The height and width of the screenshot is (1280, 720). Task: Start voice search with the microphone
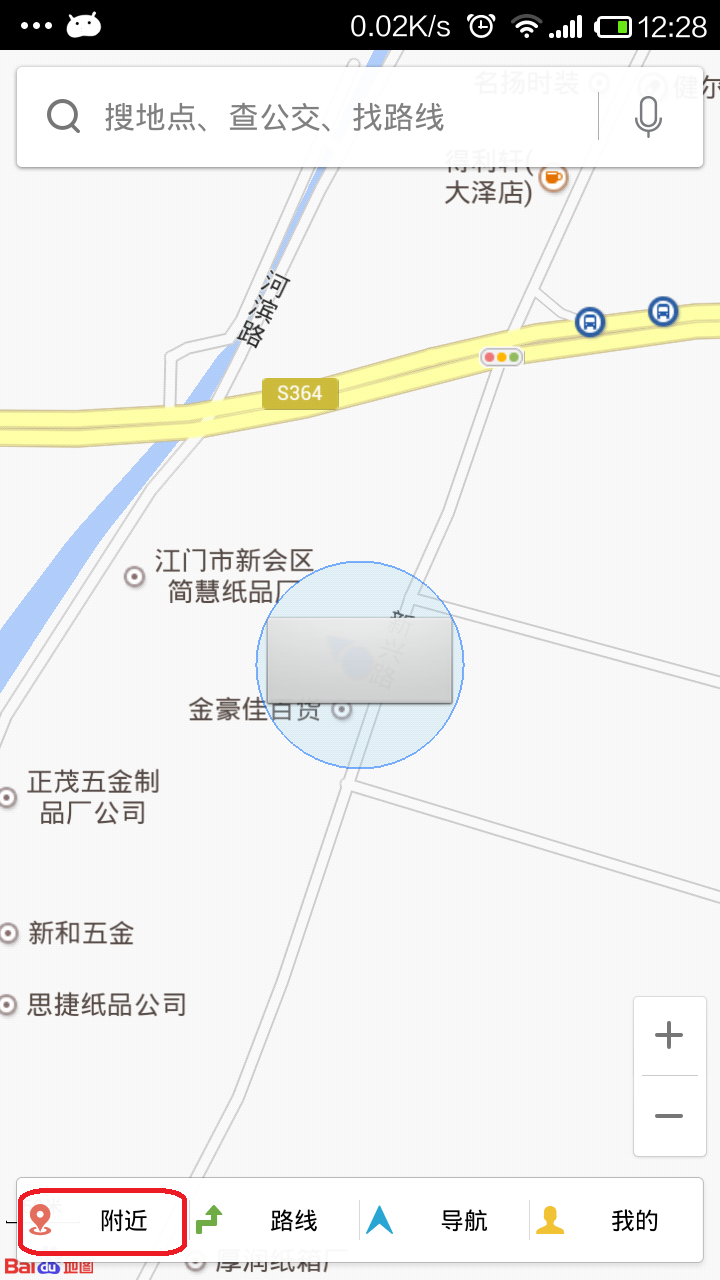coord(648,118)
